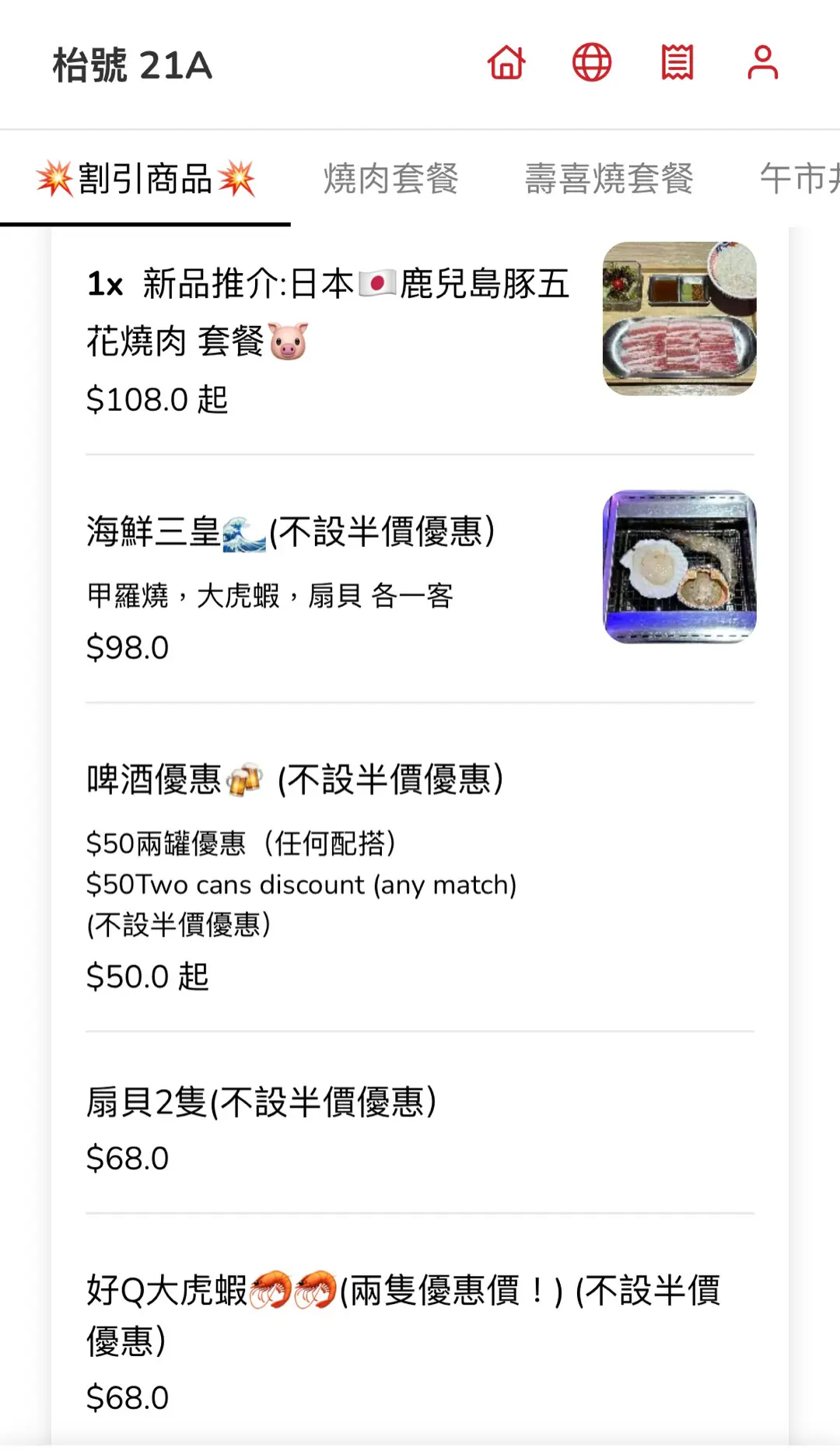The width and height of the screenshot is (840, 1451).
Task: Switch to the 燒肉套餐 tab
Action: [x=390, y=179]
